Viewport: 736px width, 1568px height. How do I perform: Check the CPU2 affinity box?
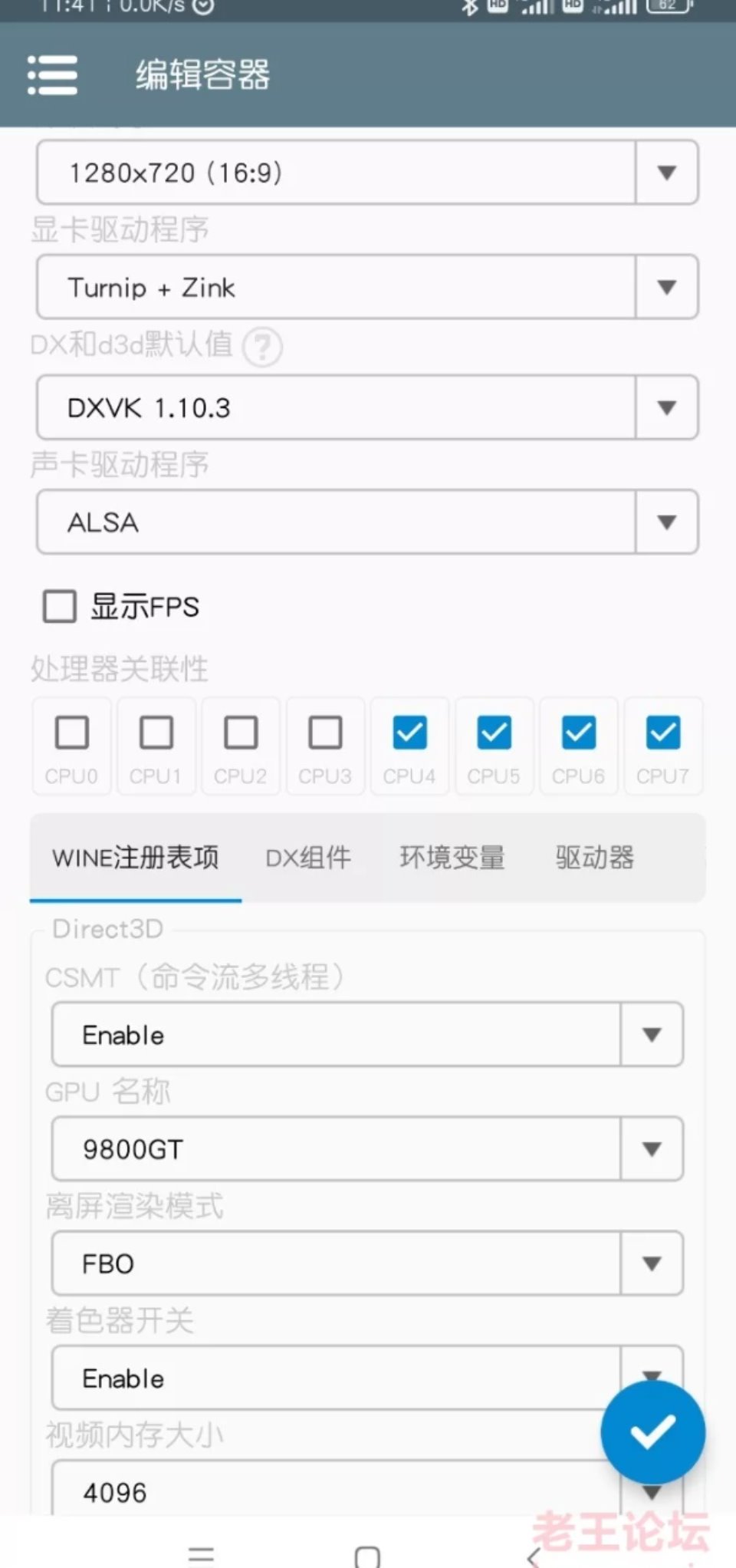pyautogui.click(x=240, y=733)
